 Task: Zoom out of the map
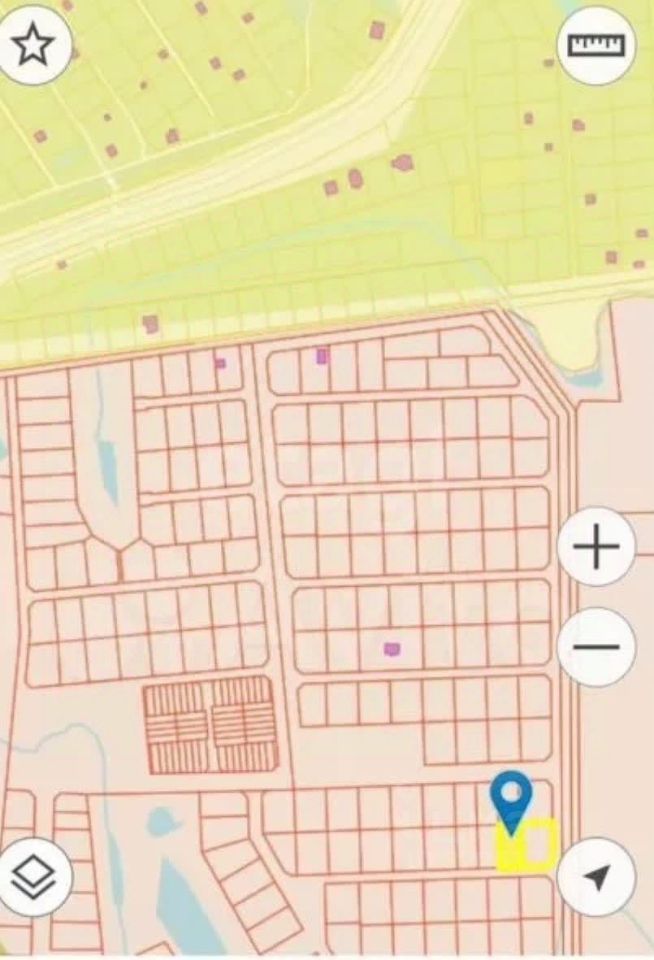click(596, 646)
